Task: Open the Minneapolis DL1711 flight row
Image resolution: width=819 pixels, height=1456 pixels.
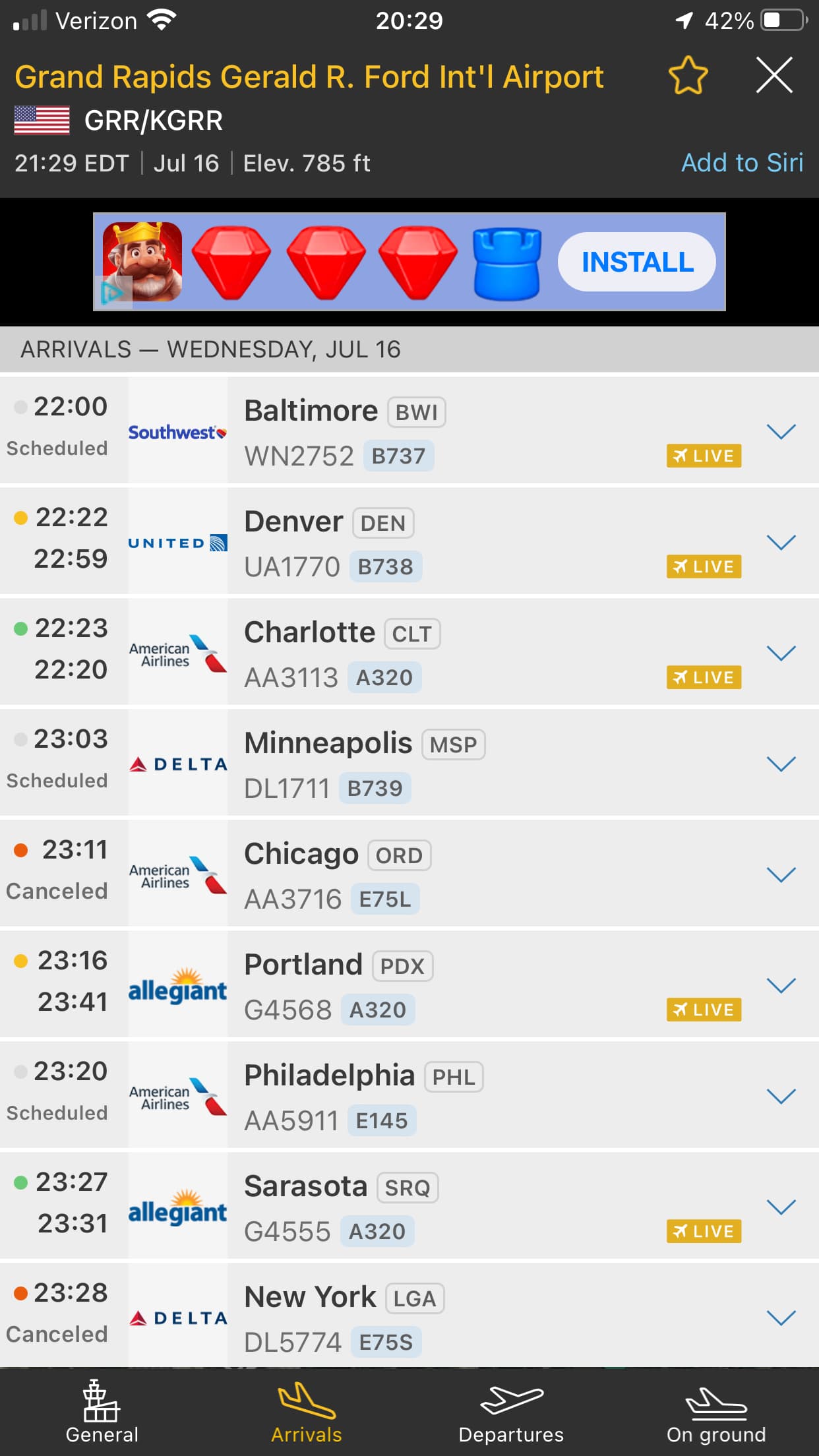Action: pyautogui.click(x=781, y=764)
